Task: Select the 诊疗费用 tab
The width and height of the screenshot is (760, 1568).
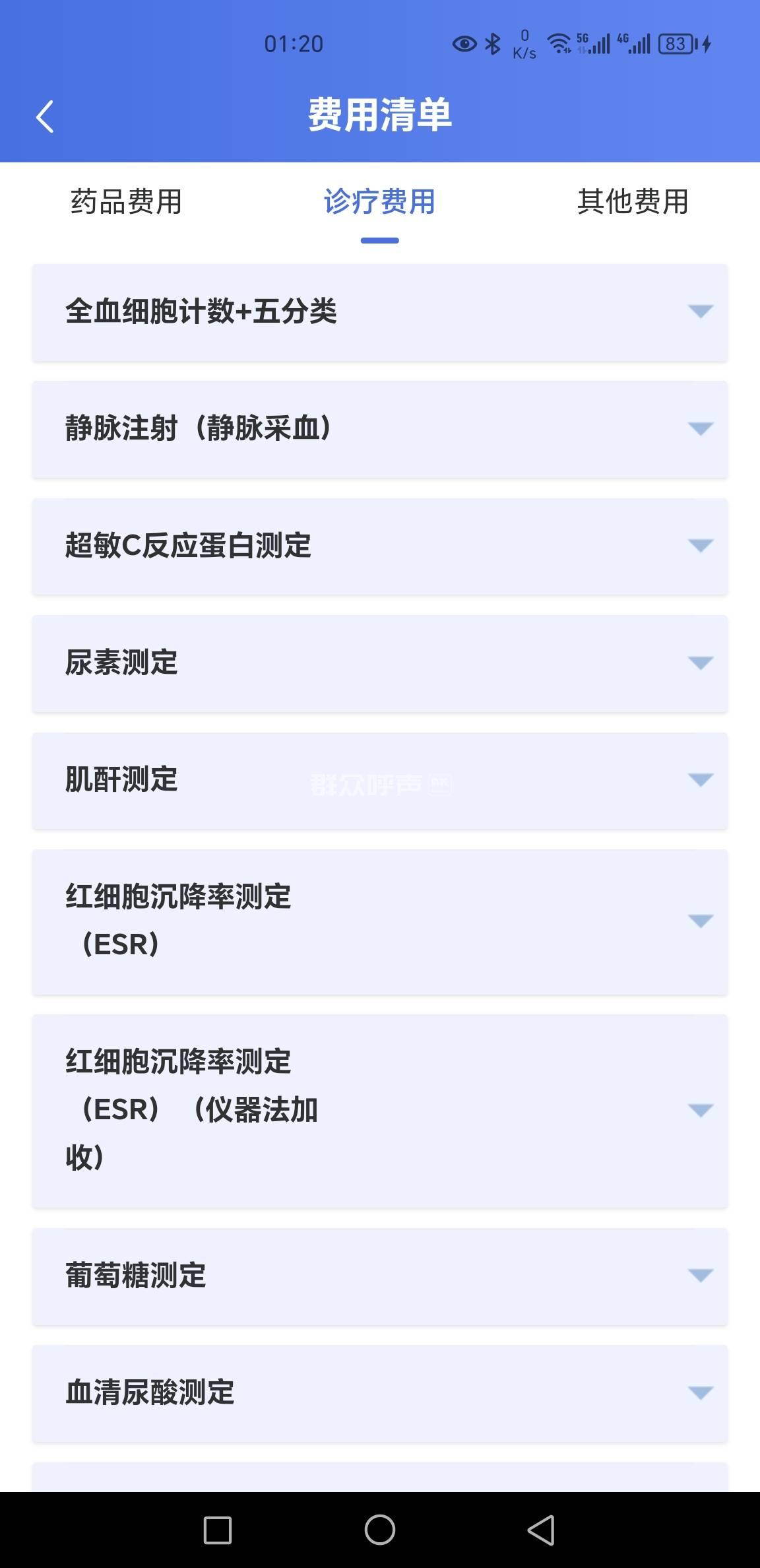Action: click(x=379, y=202)
